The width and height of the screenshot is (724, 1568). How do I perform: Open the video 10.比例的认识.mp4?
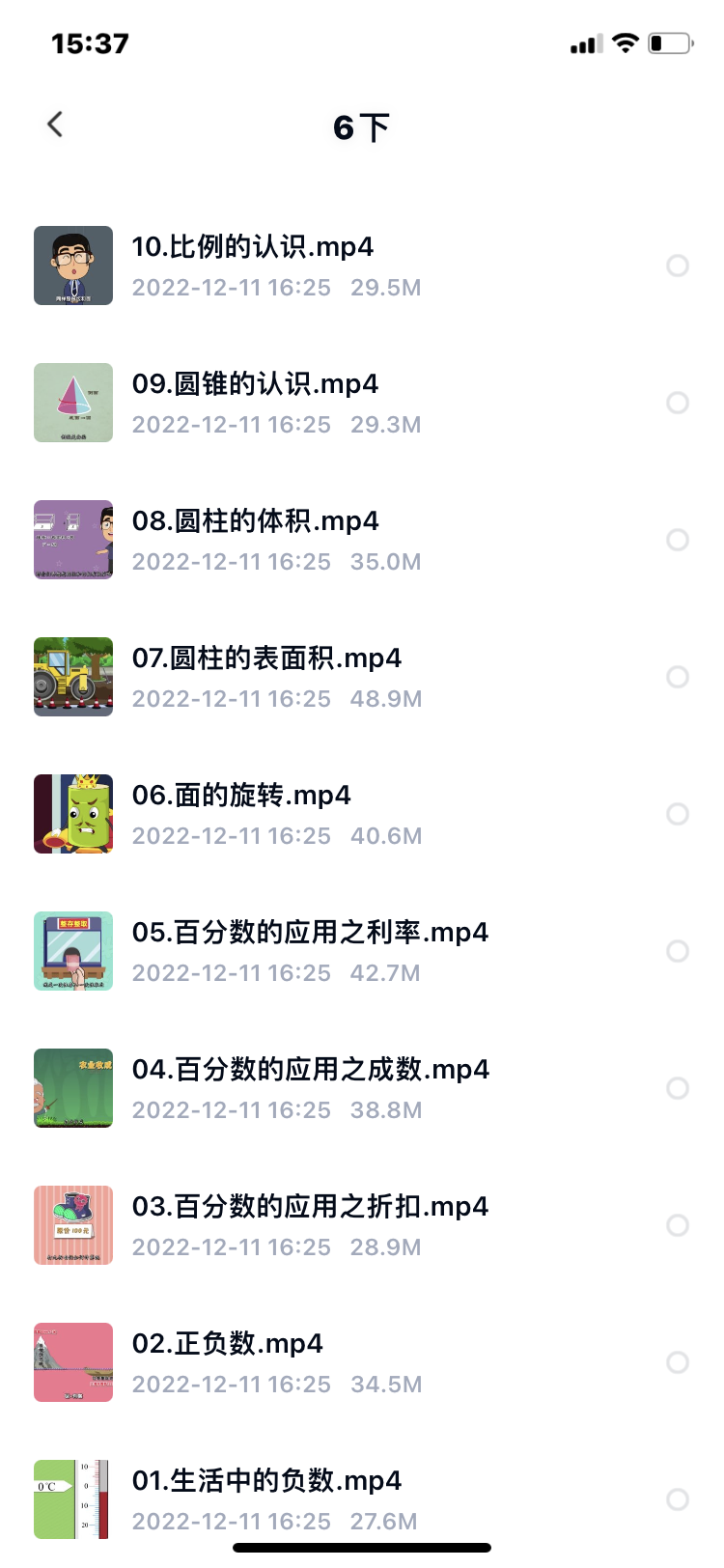click(252, 247)
